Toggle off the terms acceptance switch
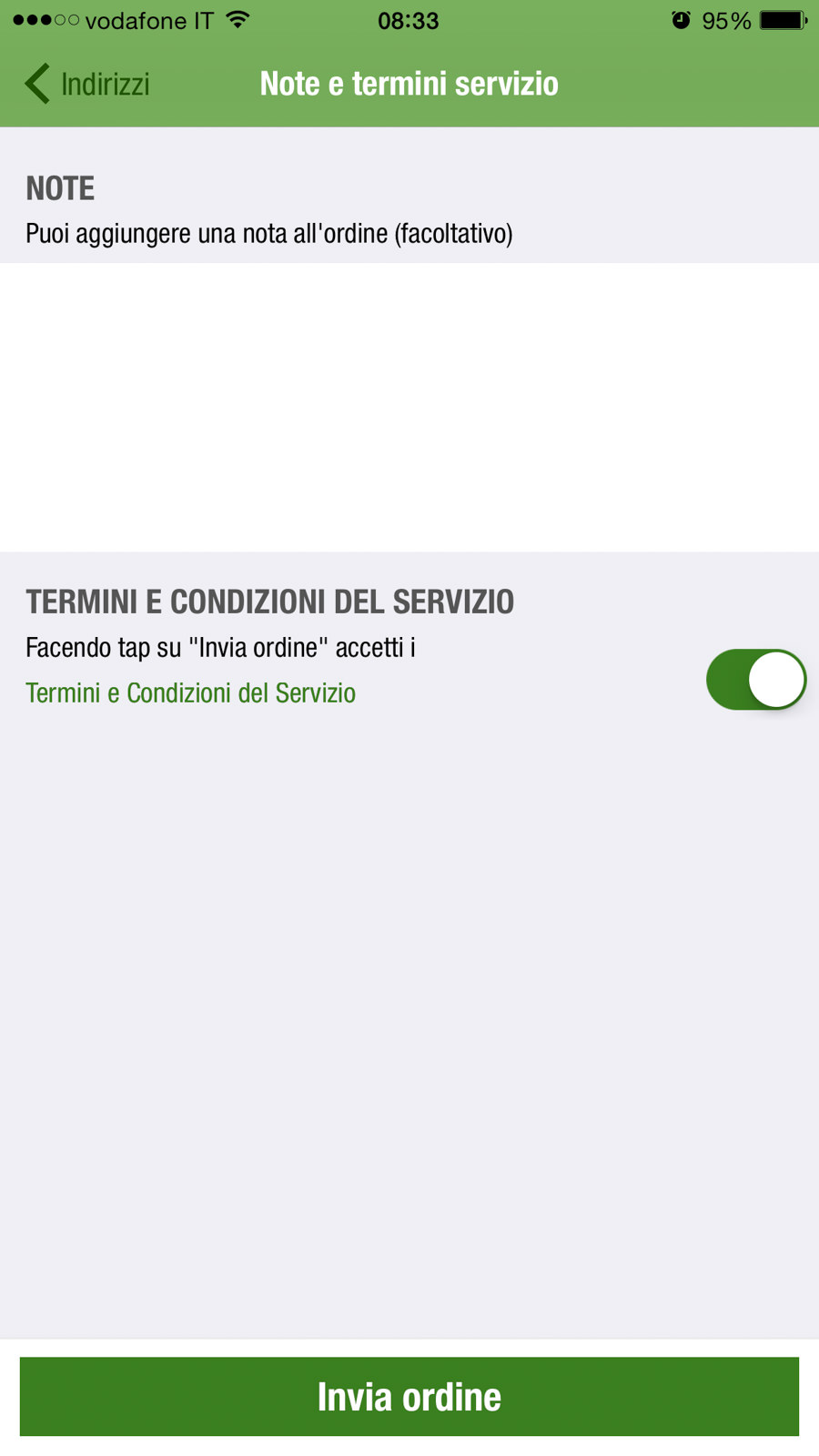Screen dimensions: 819x1456 point(755,680)
